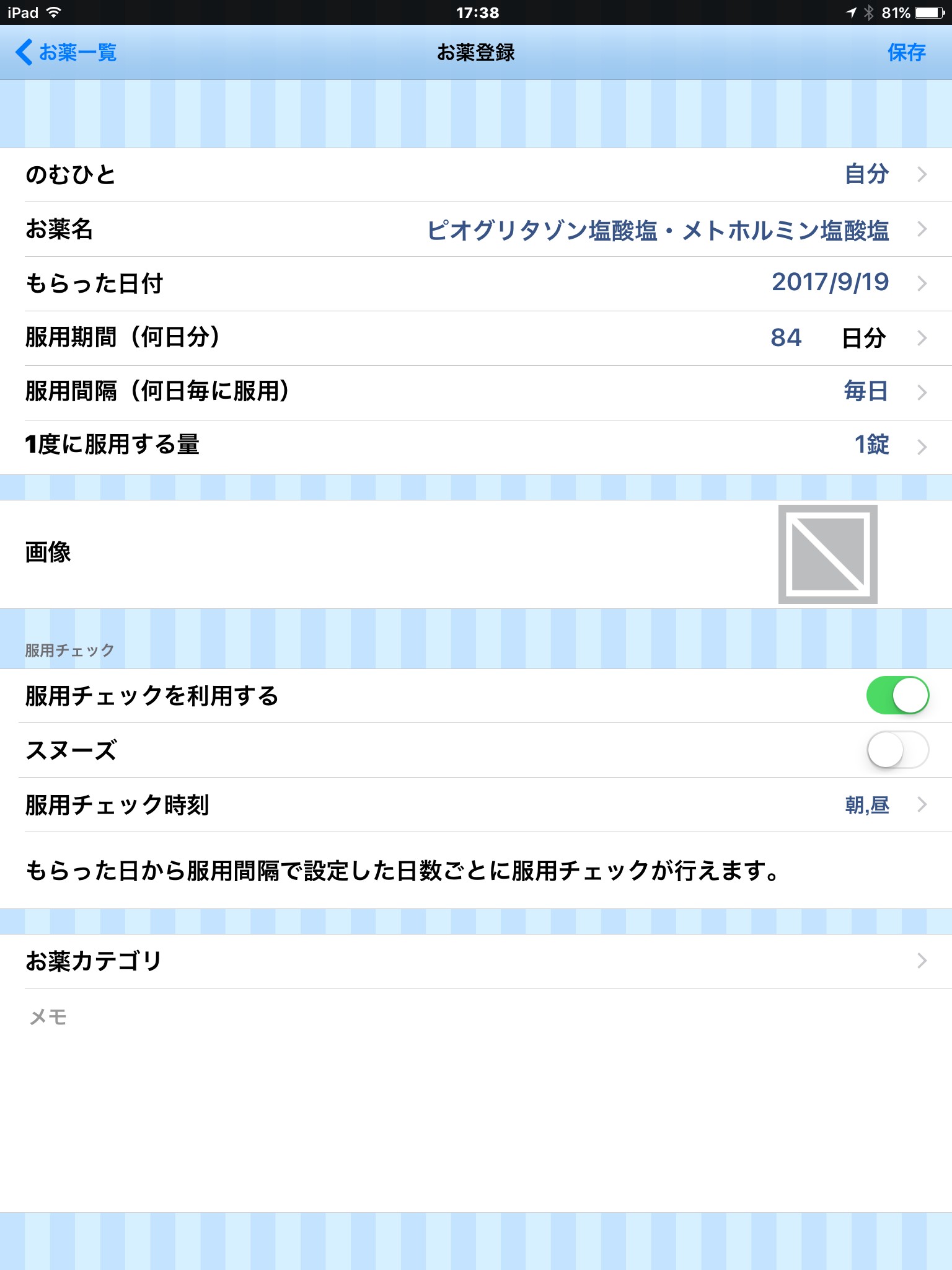Go back to お薬一覧
This screenshot has width=952, height=1270.
point(66,53)
